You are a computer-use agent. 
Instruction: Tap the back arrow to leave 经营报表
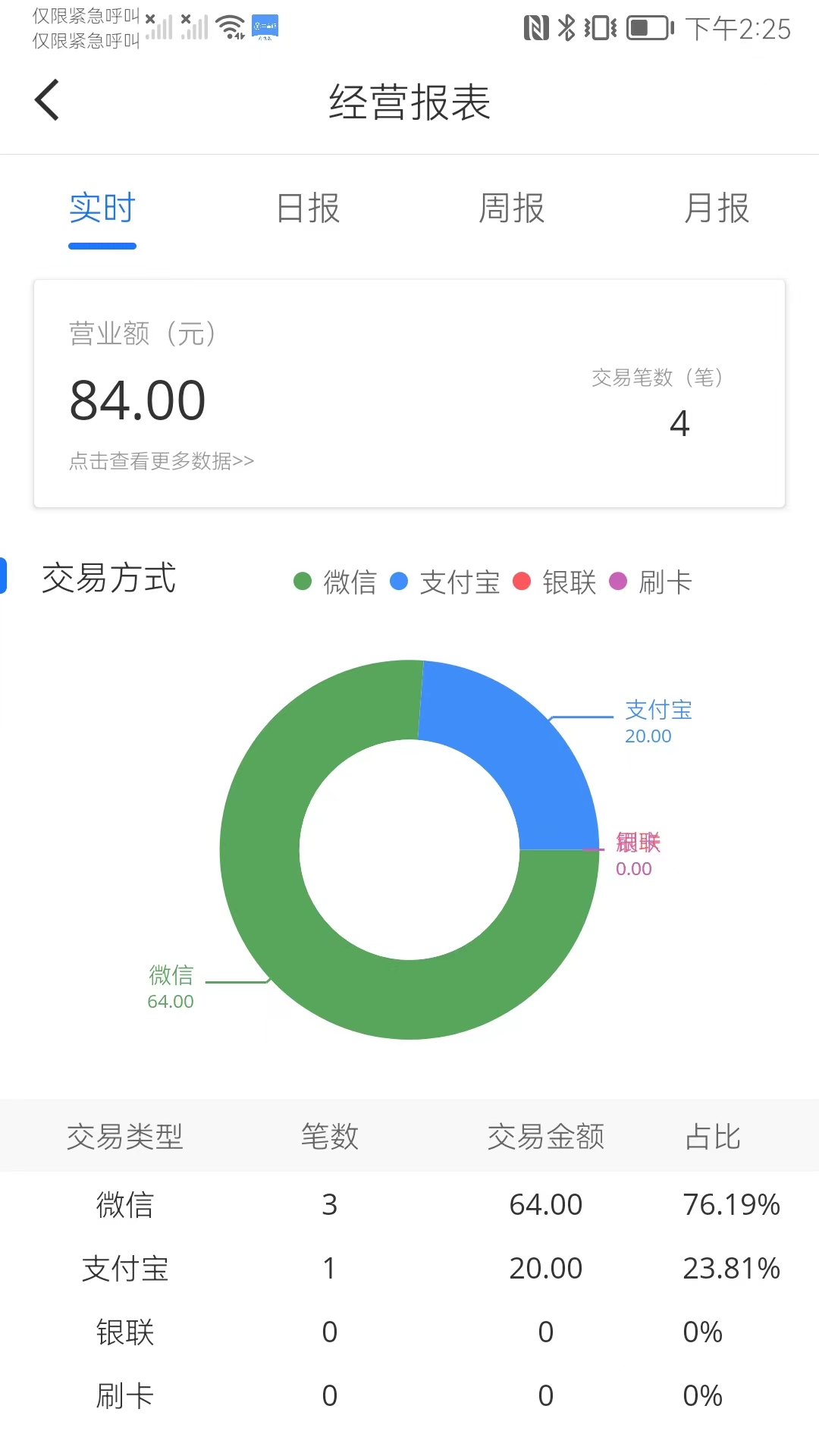pos(46,99)
